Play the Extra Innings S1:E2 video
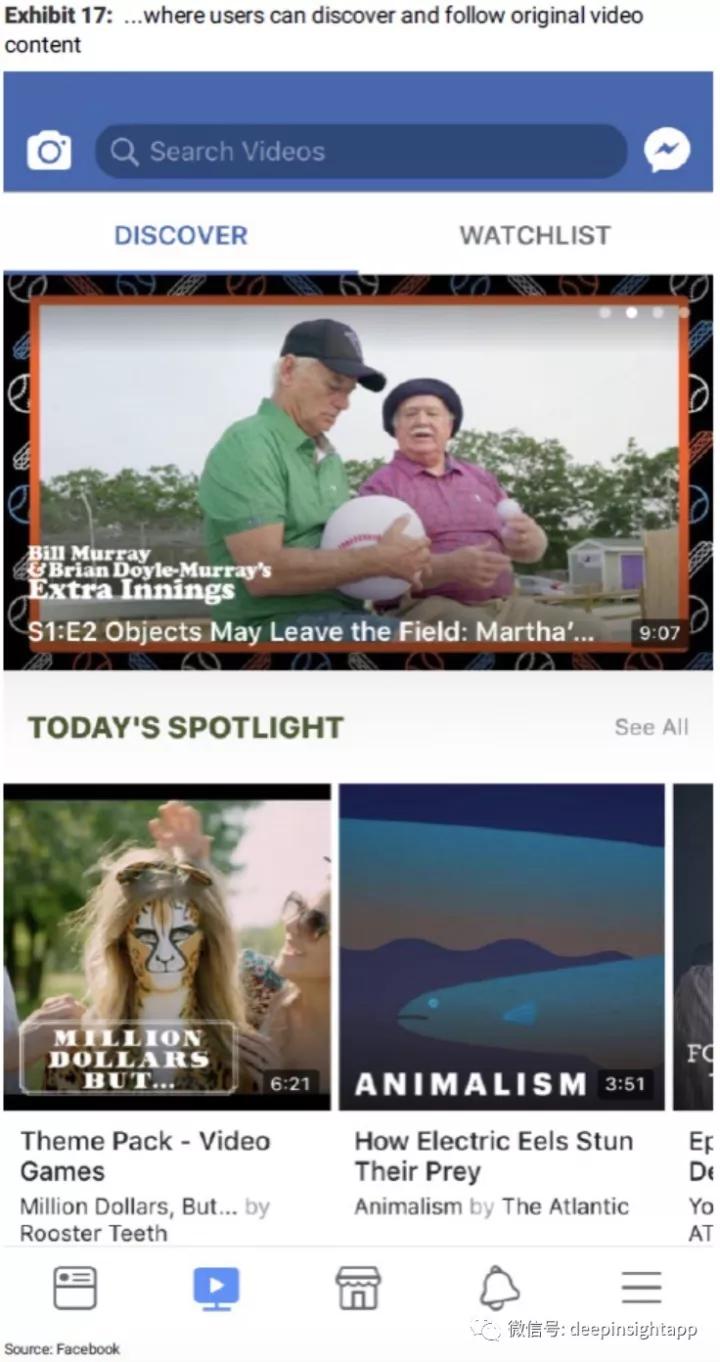 pos(358,472)
